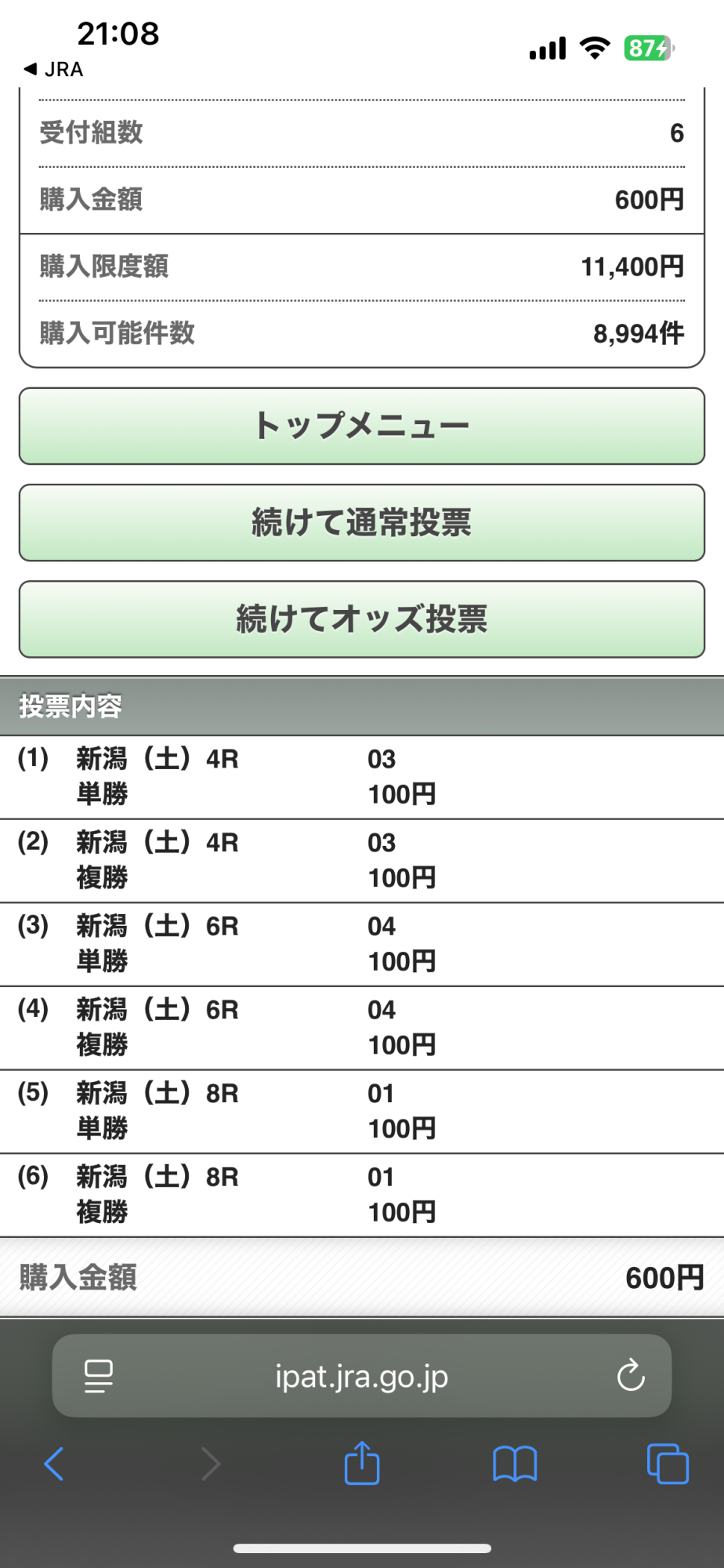Open Safari bookmarks

tap(515, 1464)
